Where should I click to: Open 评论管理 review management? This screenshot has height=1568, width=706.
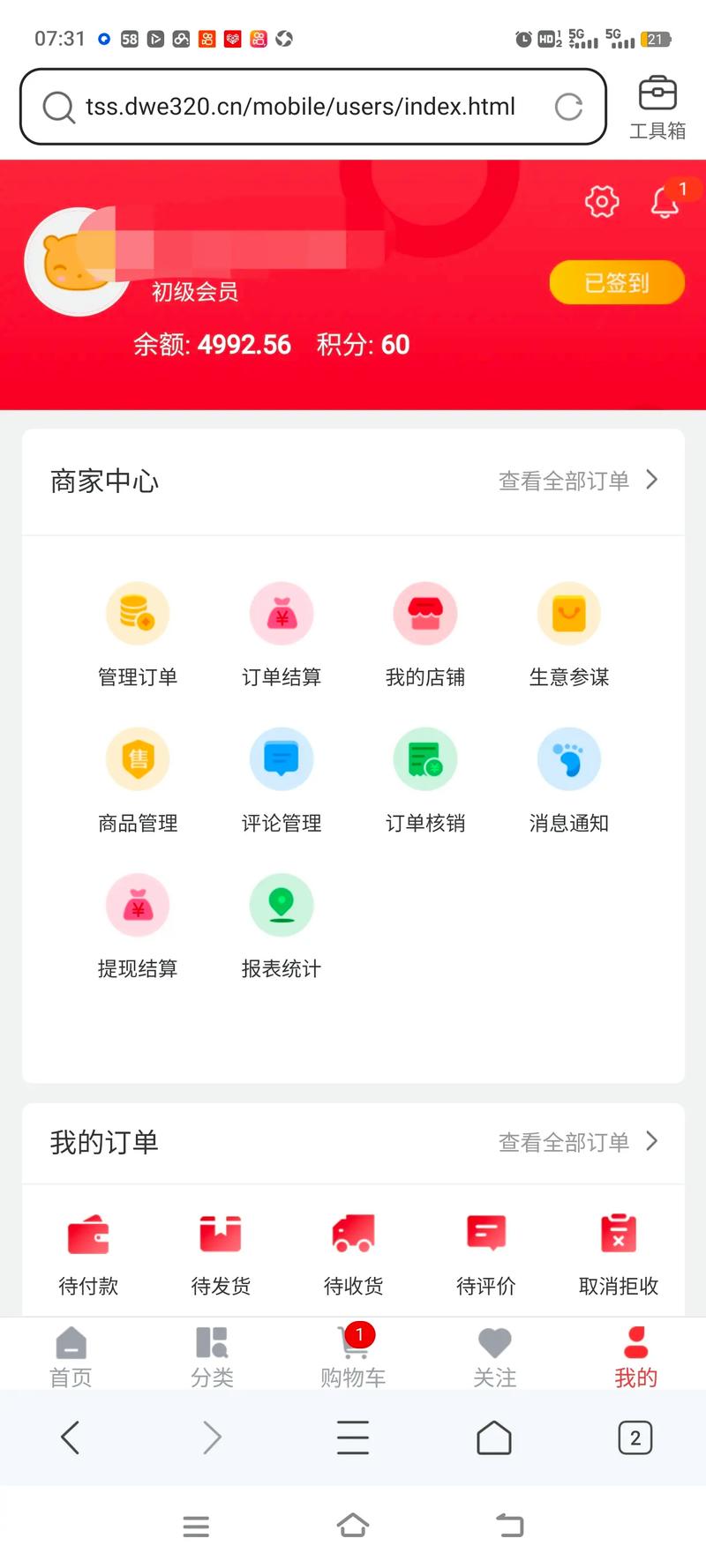tap(282, 777)
